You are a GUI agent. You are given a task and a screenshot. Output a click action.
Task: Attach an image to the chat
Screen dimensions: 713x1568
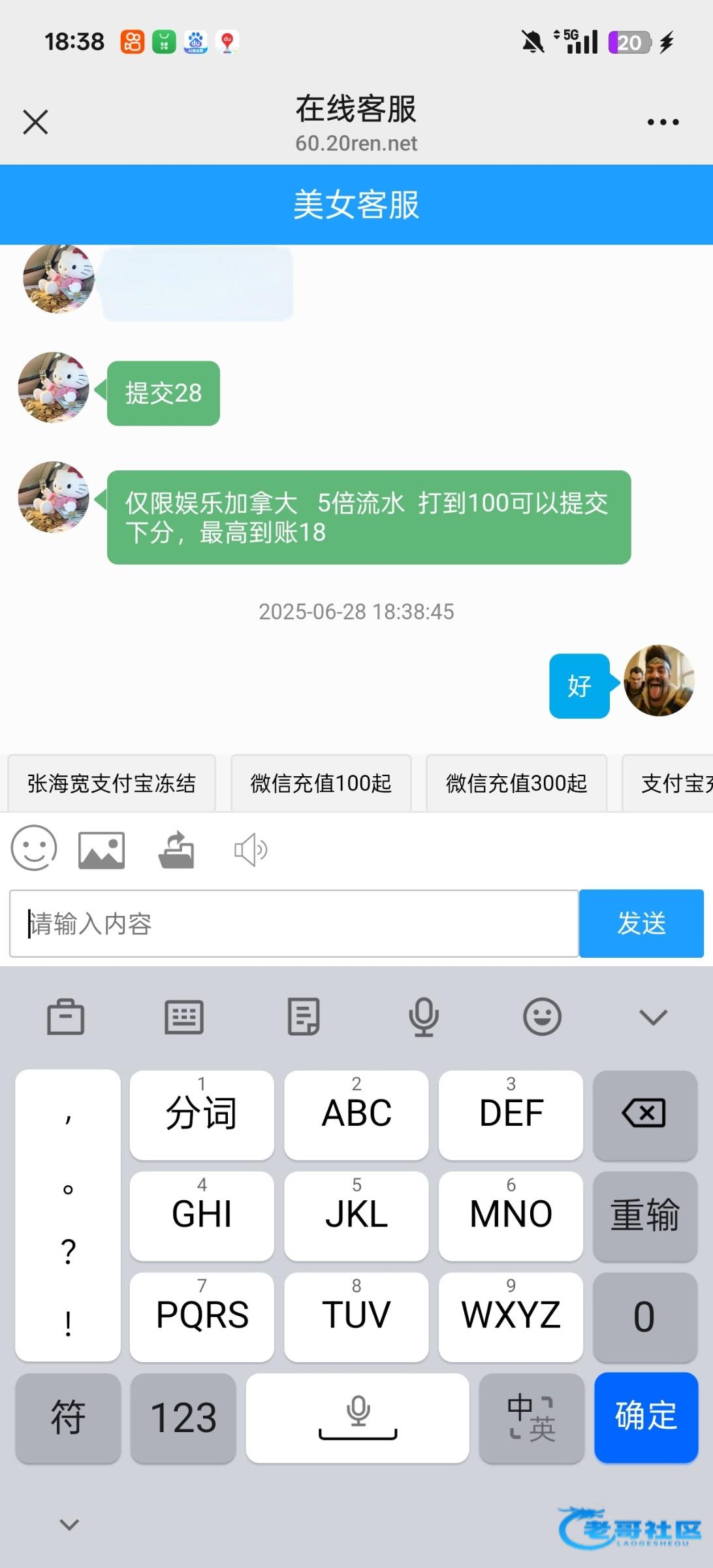[101, 850]
